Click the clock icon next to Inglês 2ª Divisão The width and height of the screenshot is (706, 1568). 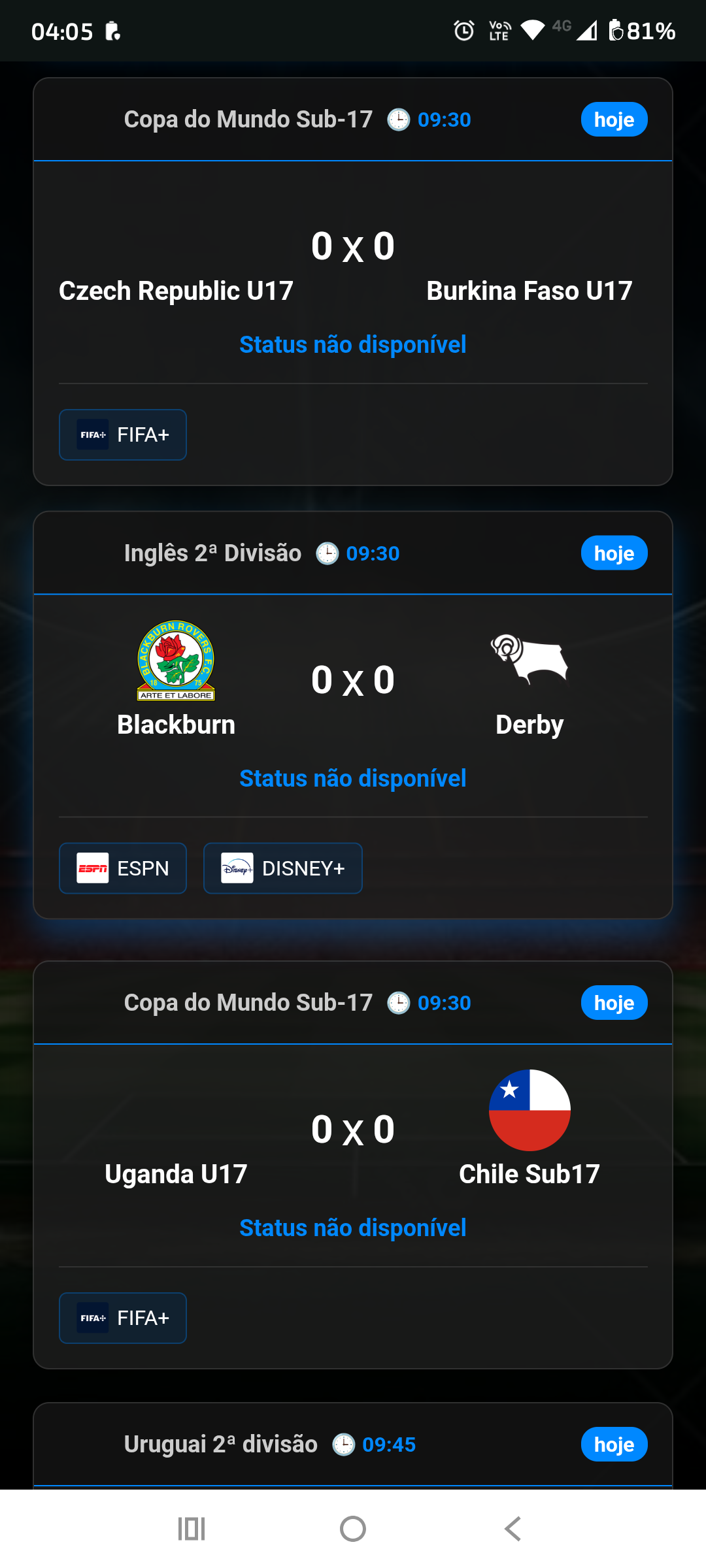tap(327, 552)
